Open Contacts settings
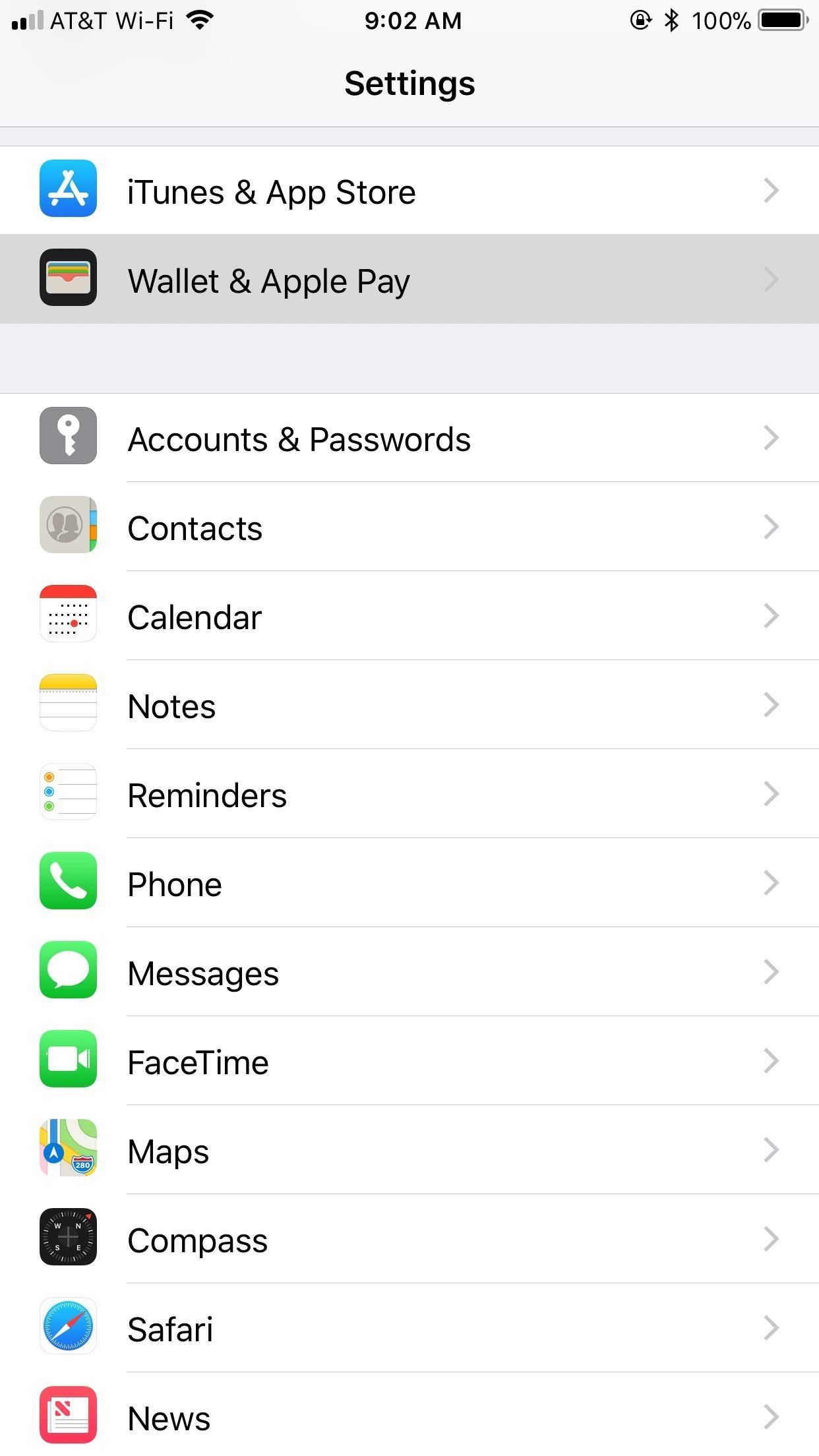Viewport: 819px width, 1456px height. click(x=409, y=528)
